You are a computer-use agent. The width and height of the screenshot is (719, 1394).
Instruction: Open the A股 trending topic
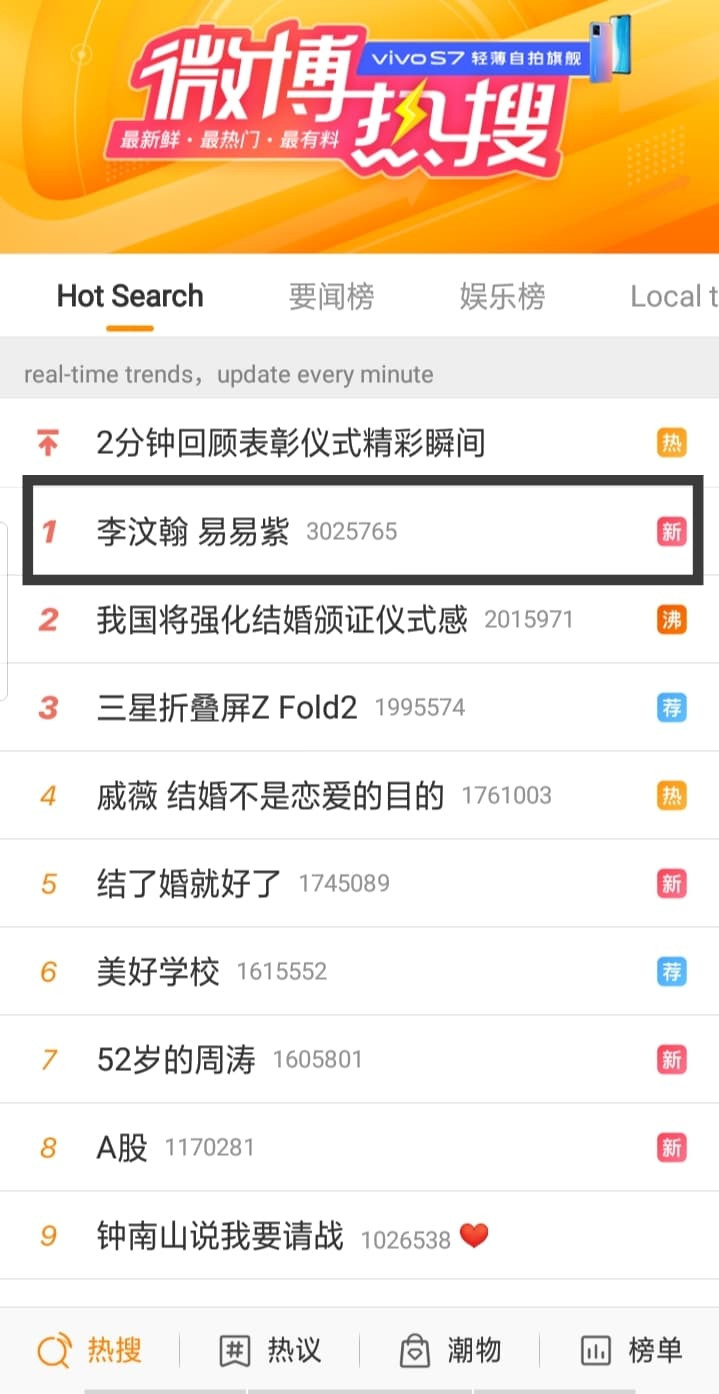coord(122,1148)
